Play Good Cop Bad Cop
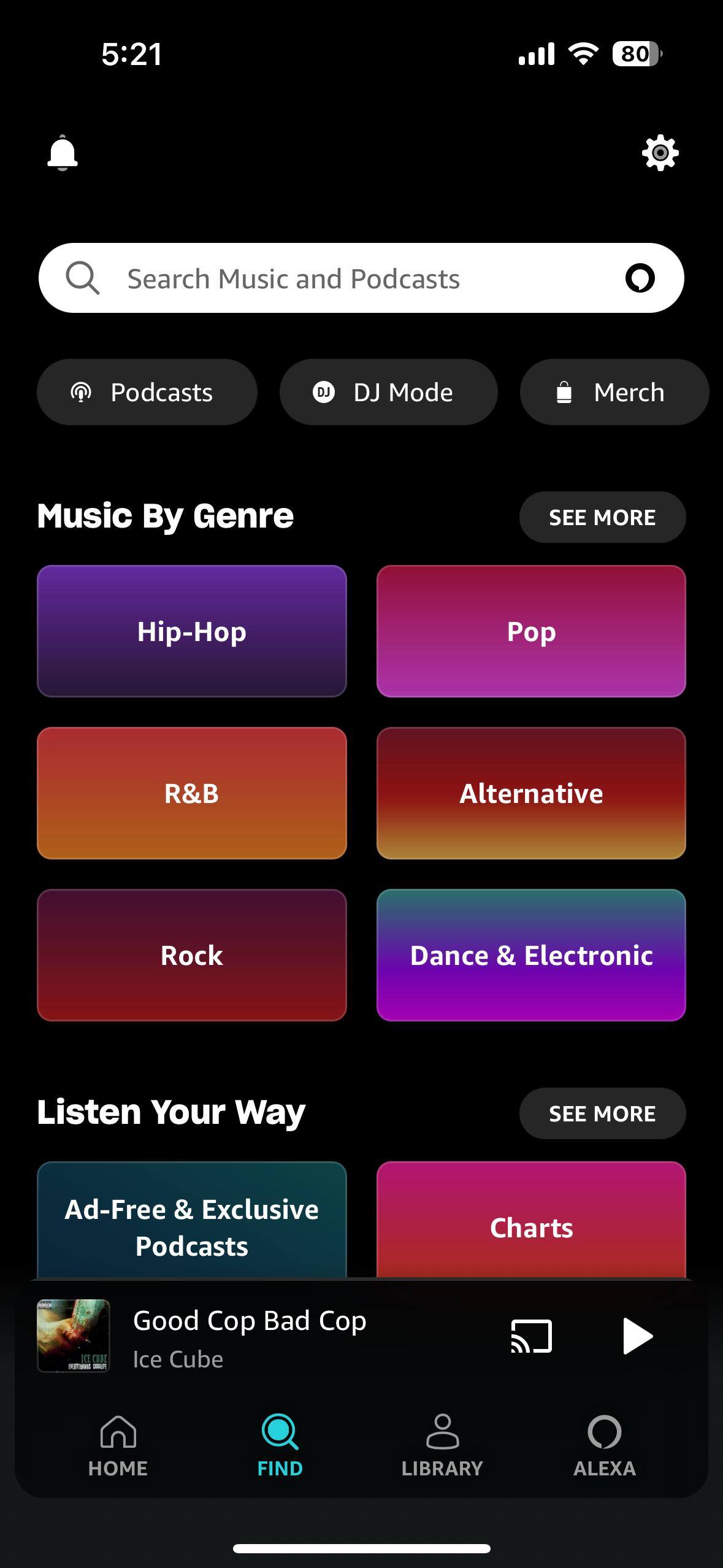Image resolution: width=723 pixels, height=1568 pixels. tap(638, 1336)
